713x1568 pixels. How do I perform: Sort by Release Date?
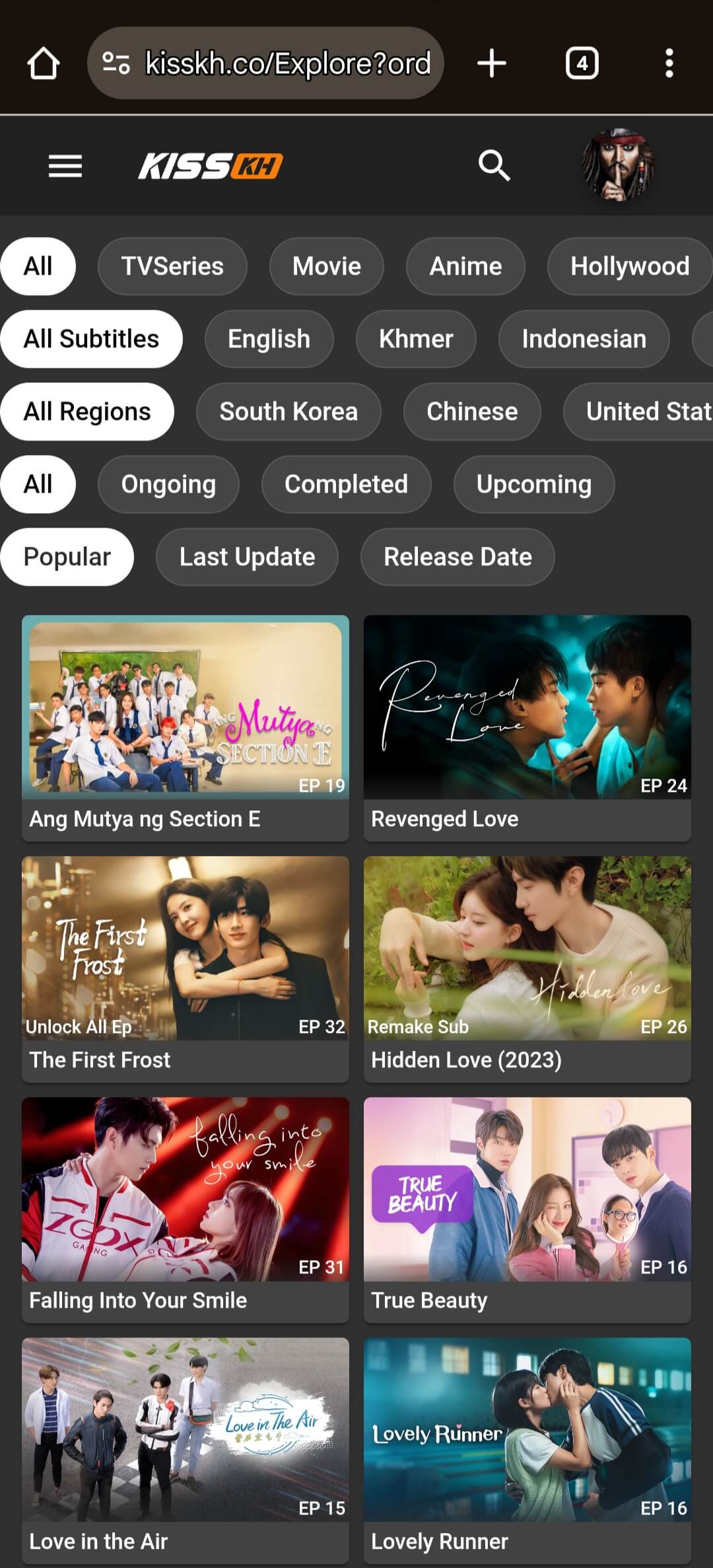click(x=458, y=557)
